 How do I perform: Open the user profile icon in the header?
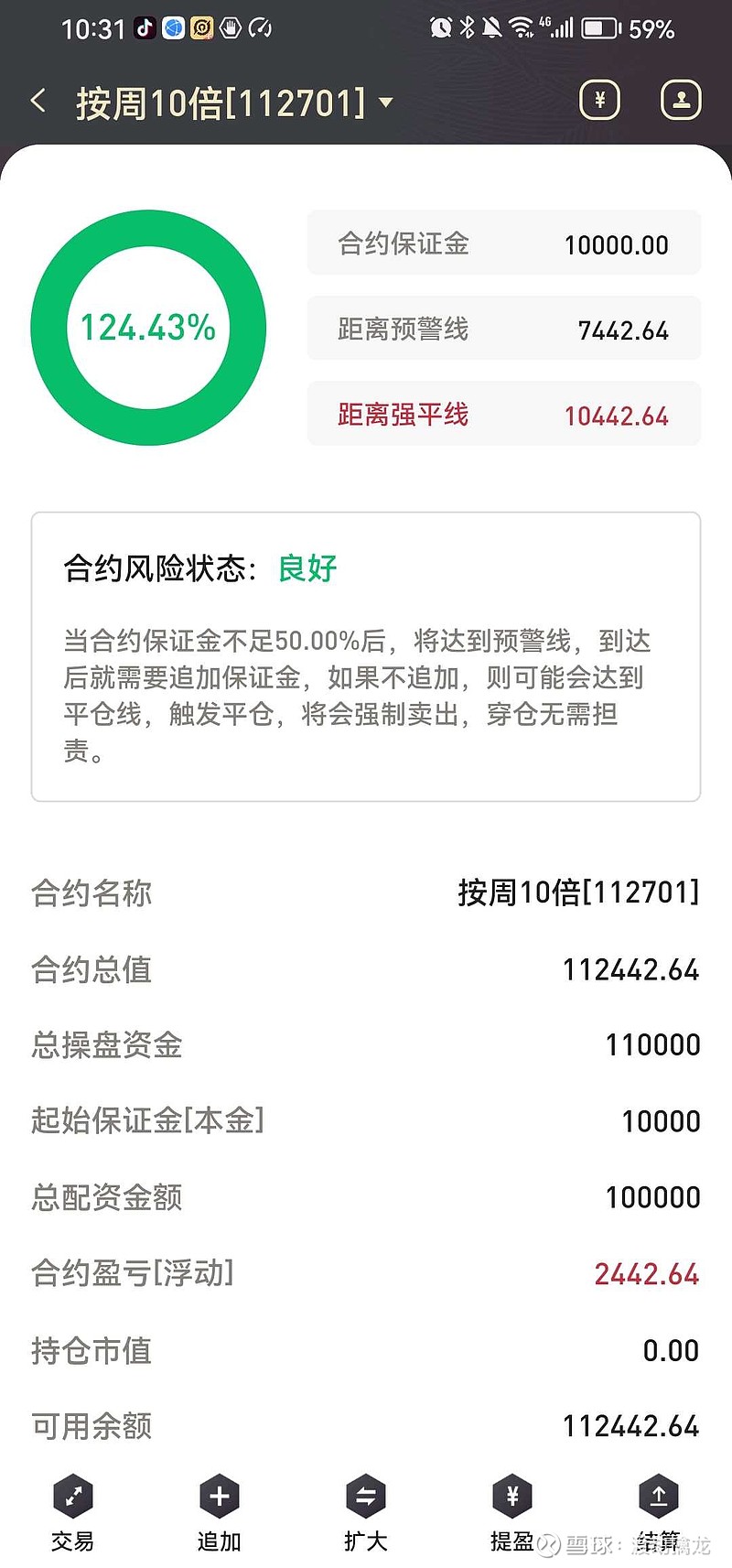tap(681, 100)
